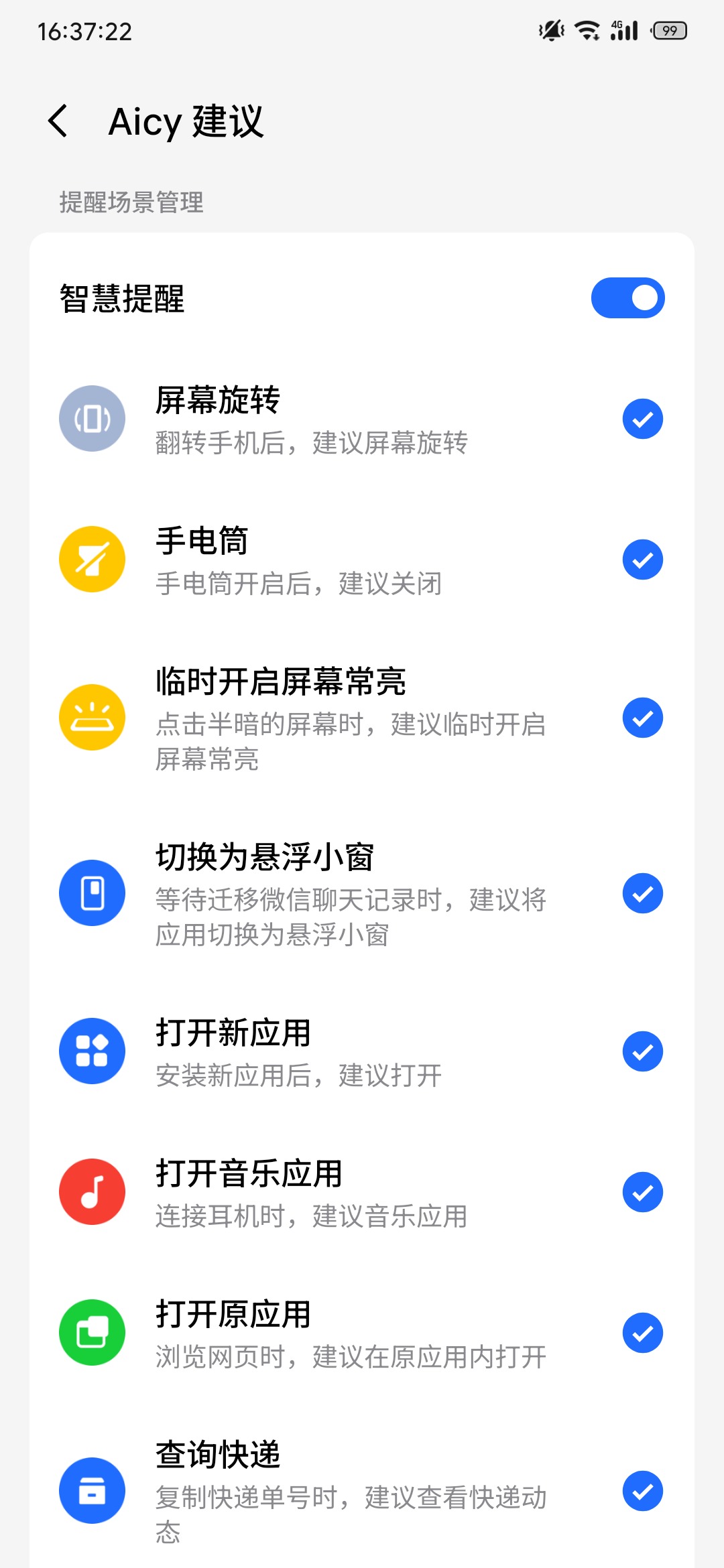Disable the 智慧提醒 switch

pos(627,297)
